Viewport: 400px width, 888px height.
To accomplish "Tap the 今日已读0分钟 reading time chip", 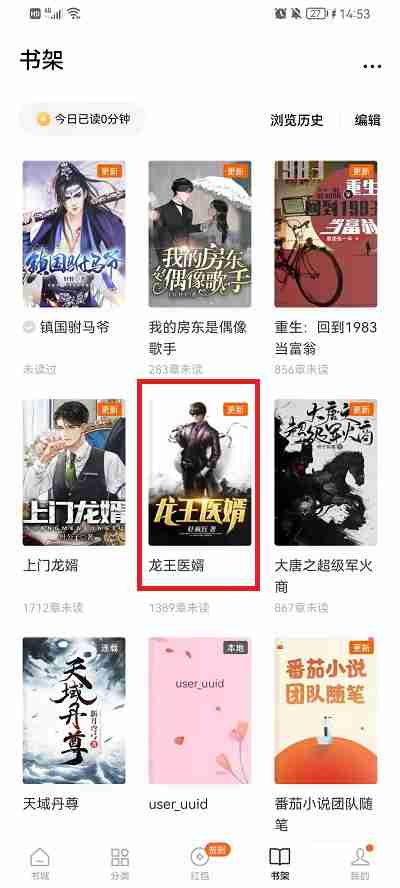I will click(83, 119).
